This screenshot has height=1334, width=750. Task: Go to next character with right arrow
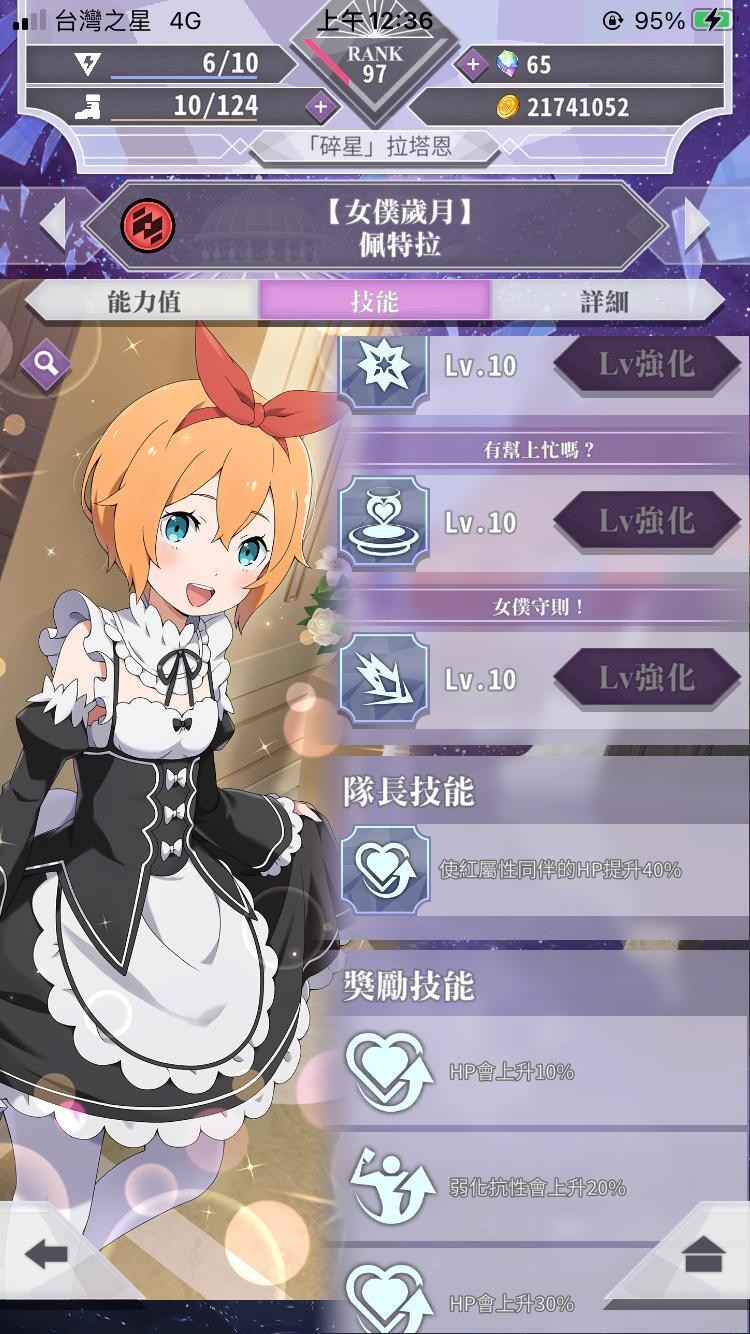coord(696,224)
